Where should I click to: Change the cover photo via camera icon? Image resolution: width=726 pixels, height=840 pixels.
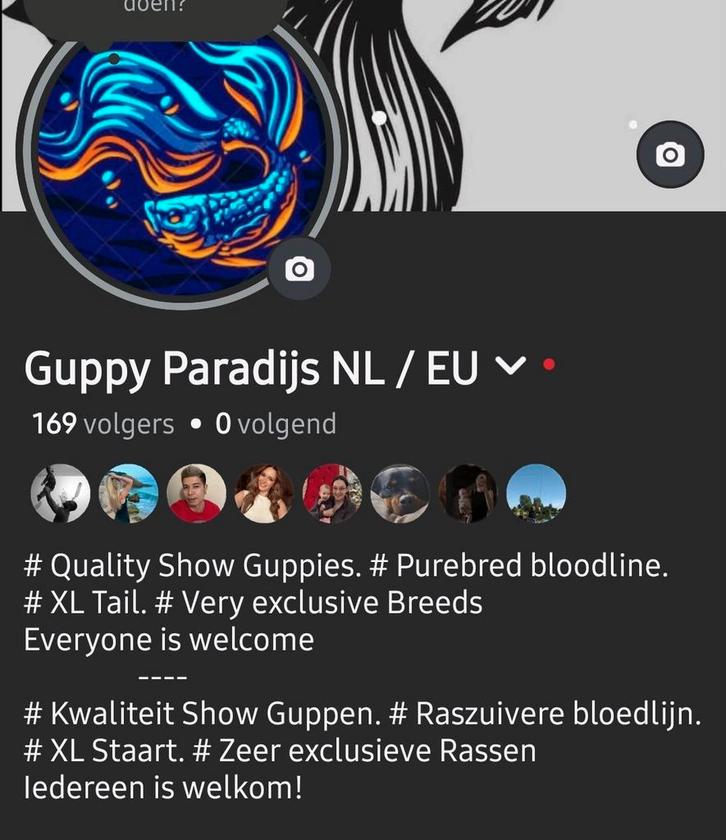point(670,154)
